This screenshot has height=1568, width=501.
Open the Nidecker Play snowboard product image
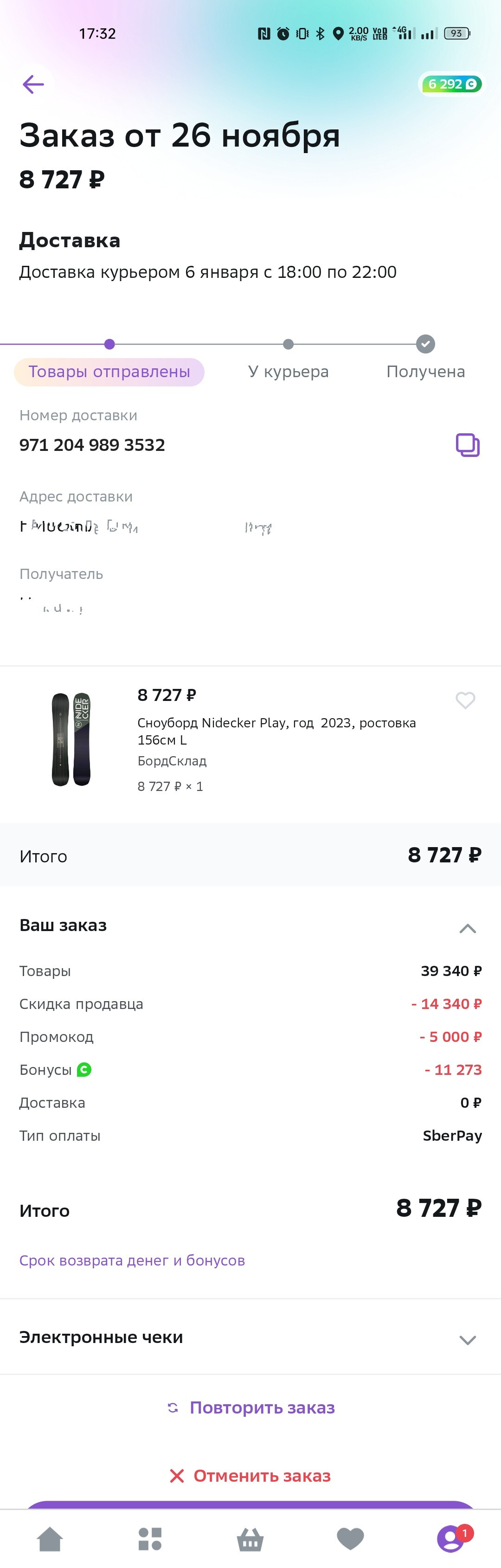click(x=71, y=739)
